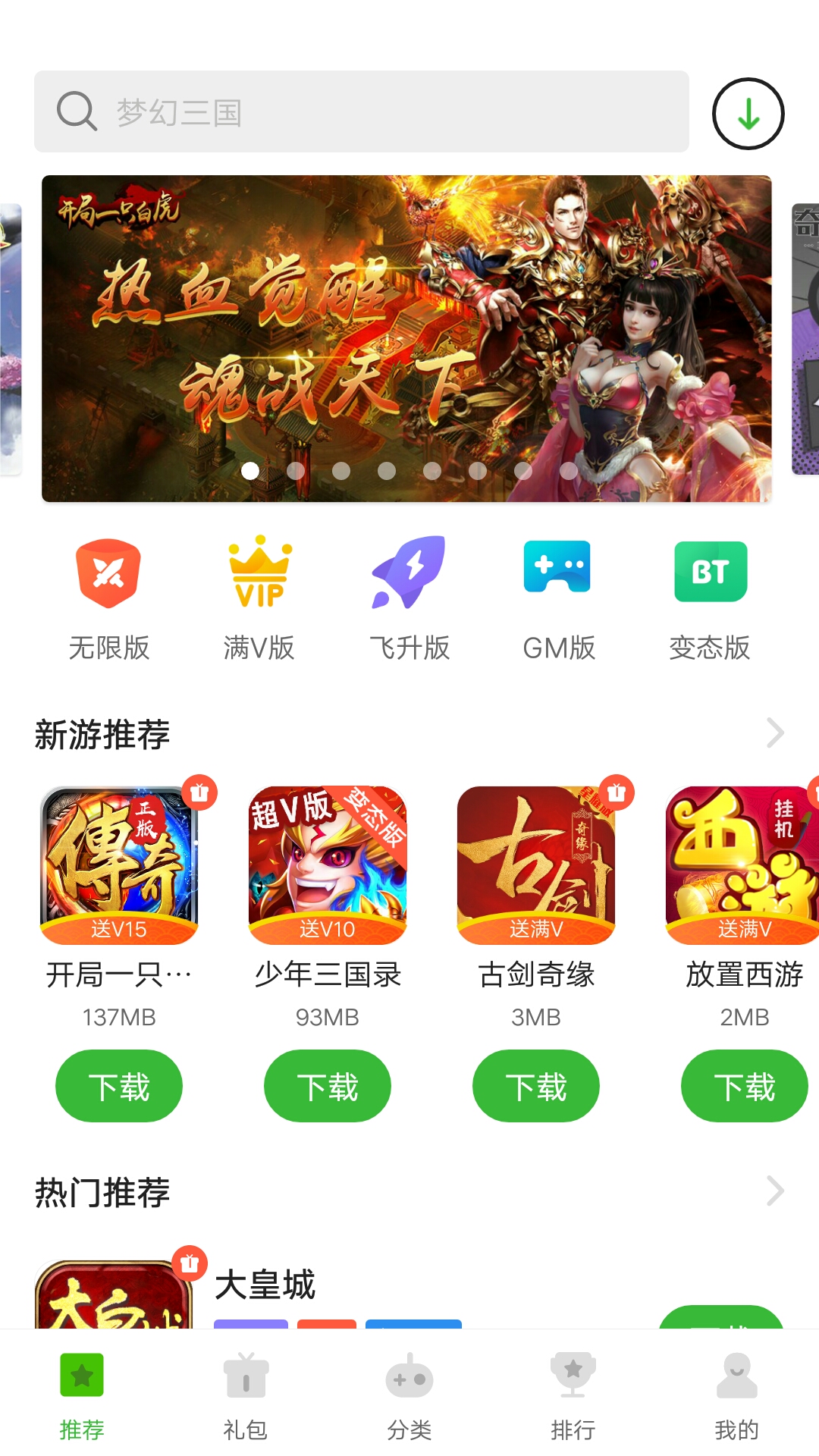Image resolution: width=819 pixels, height=1456 pixels.
Task: Download 少年三国录
Action: coord(328,1086)
